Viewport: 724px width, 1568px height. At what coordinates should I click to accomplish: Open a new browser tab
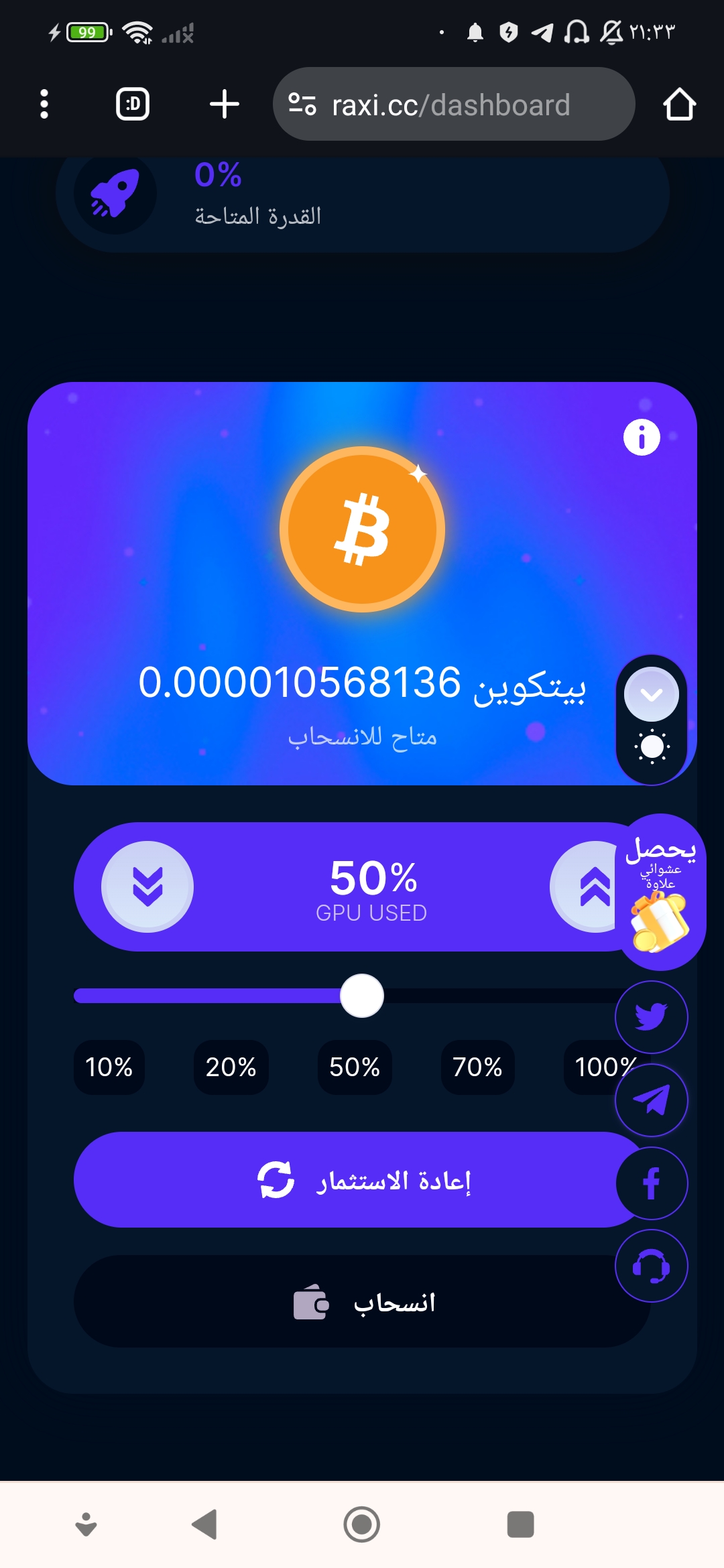224,104
